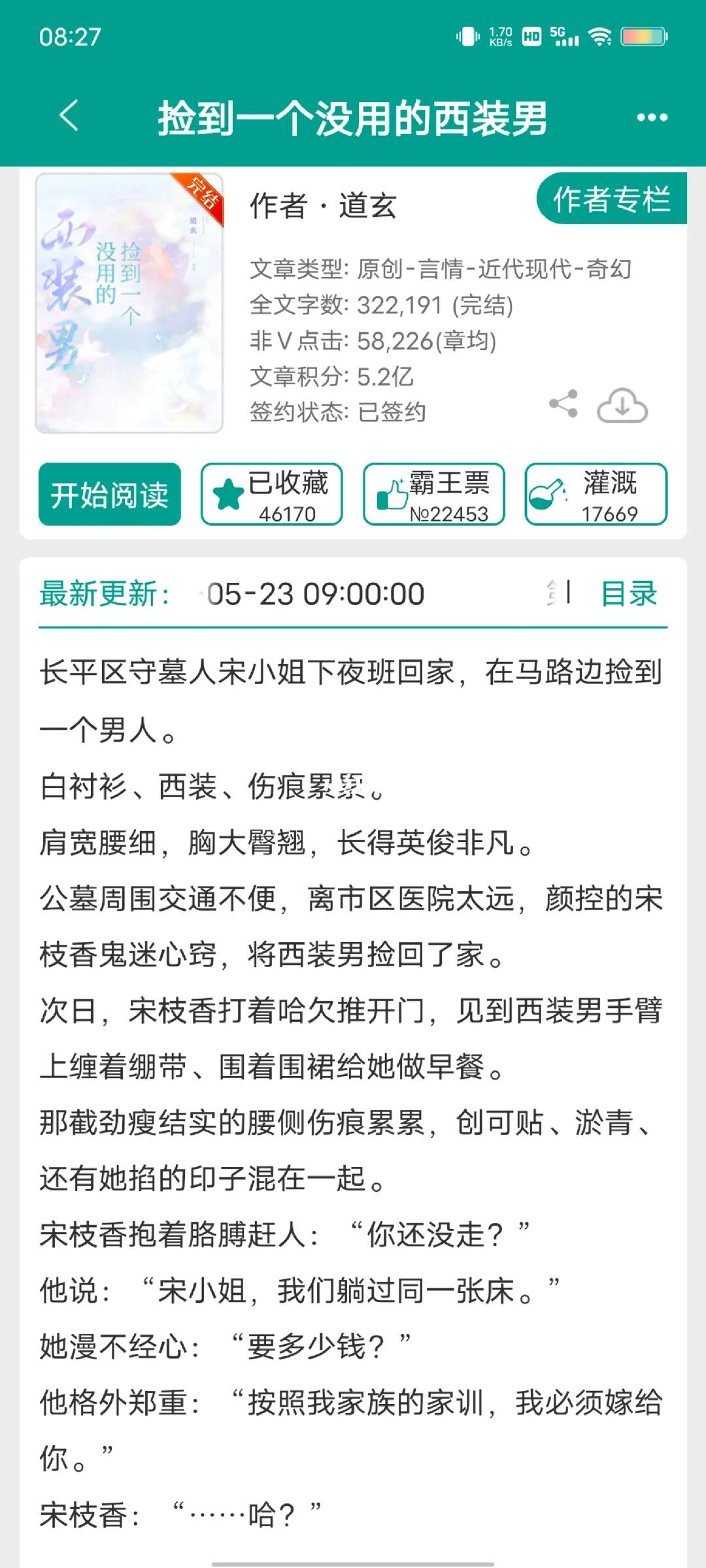Tap the update time 05-23 09:00:00
Image resolution: width=706 pixels, height=1568 pixels.
314,595
